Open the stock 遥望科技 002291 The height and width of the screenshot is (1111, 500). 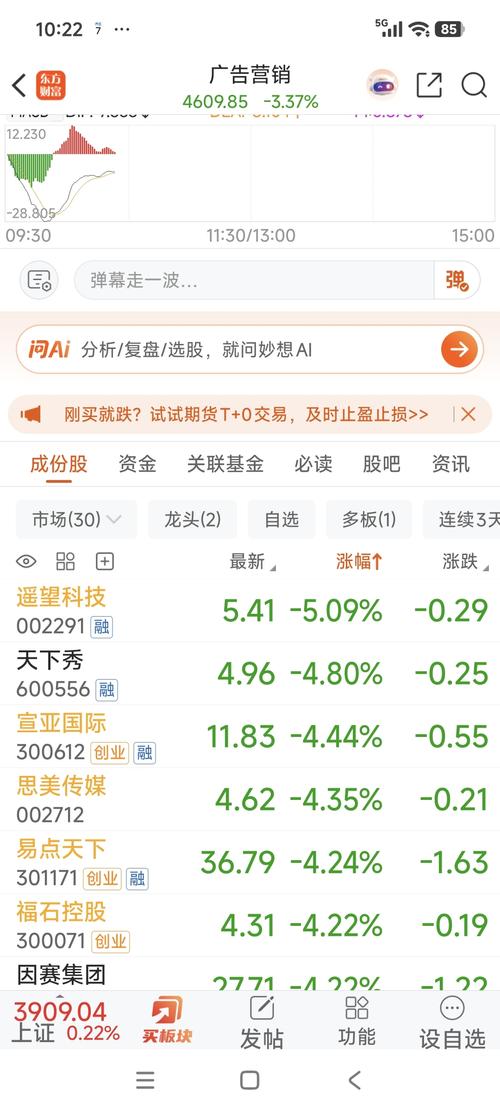pyautogui.click(x=250, y=611)
